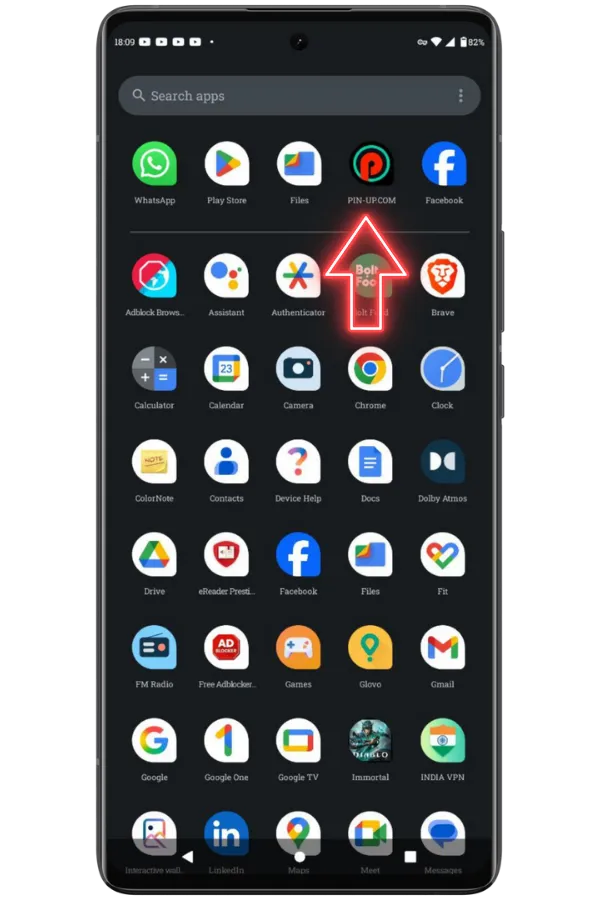Launch the PIN-UP.COM app

point(371,164)
